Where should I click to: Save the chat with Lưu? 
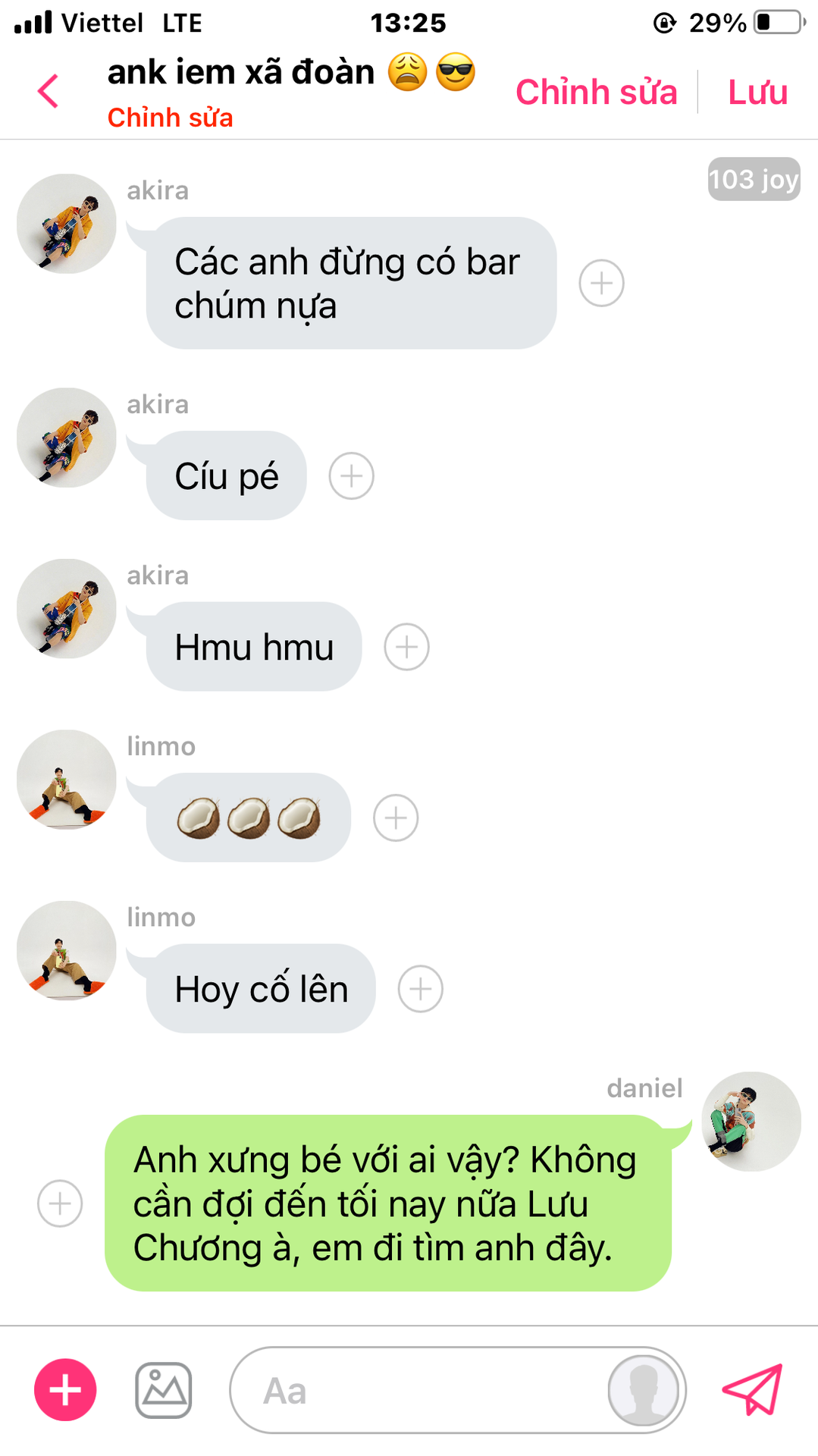click(x=757, y=93)
